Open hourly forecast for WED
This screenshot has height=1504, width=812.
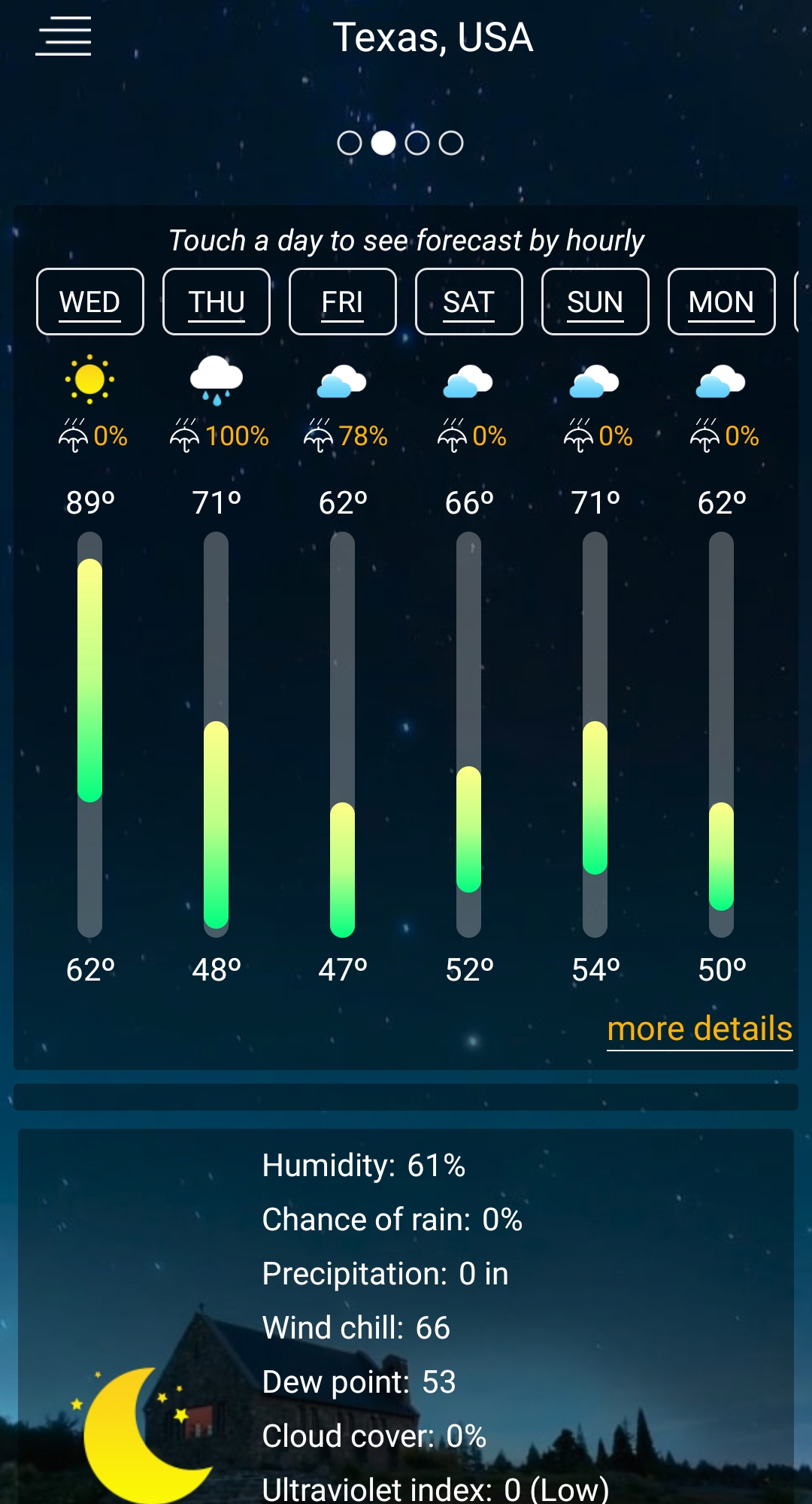coord(90,302)
